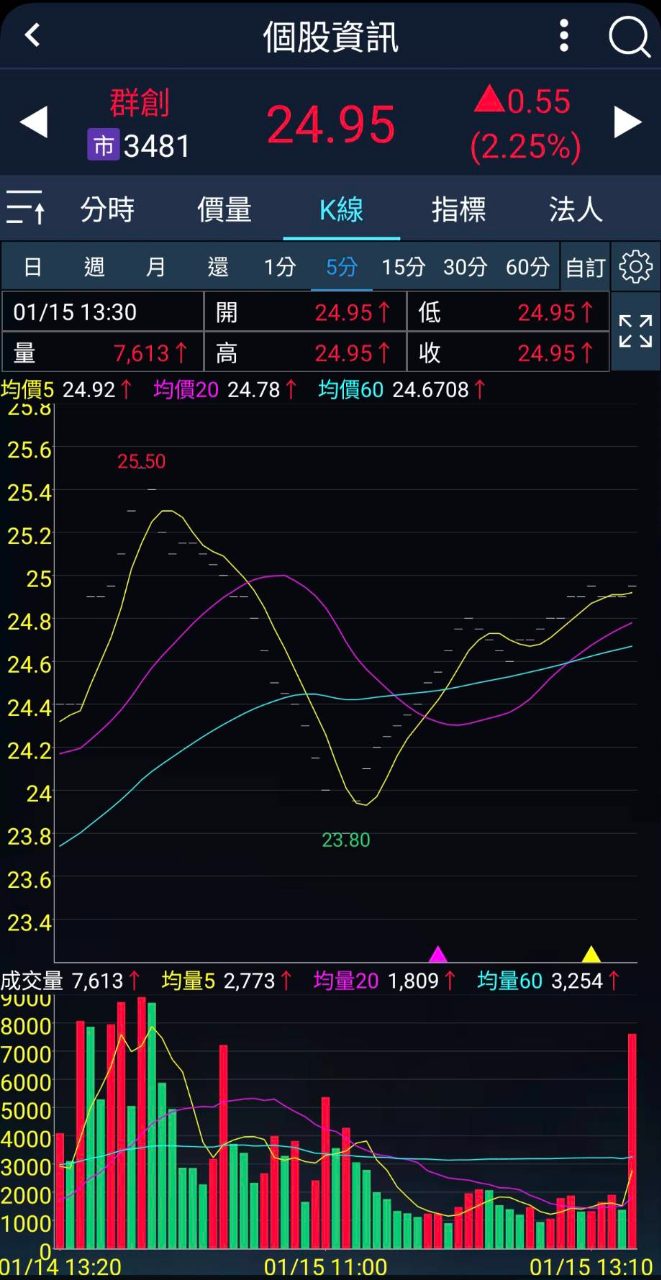This screenshot has width=661, height=1280.
Task: Open 自訂 custom period settings
Action: point(585,267)
